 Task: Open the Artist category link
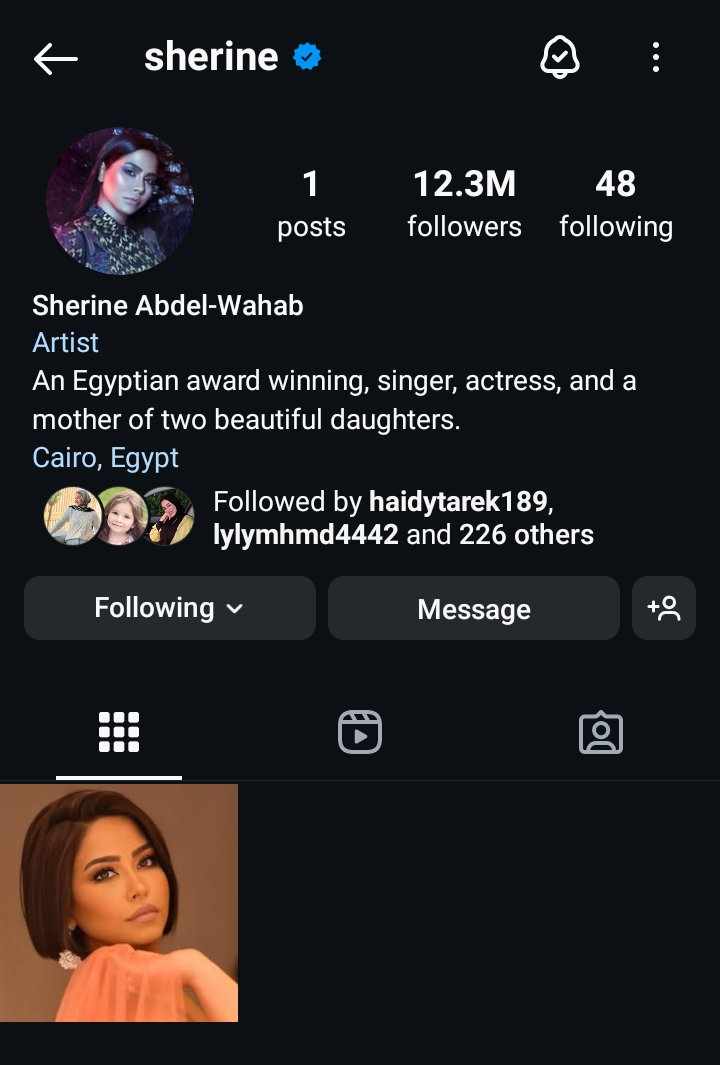pos(65,342)
